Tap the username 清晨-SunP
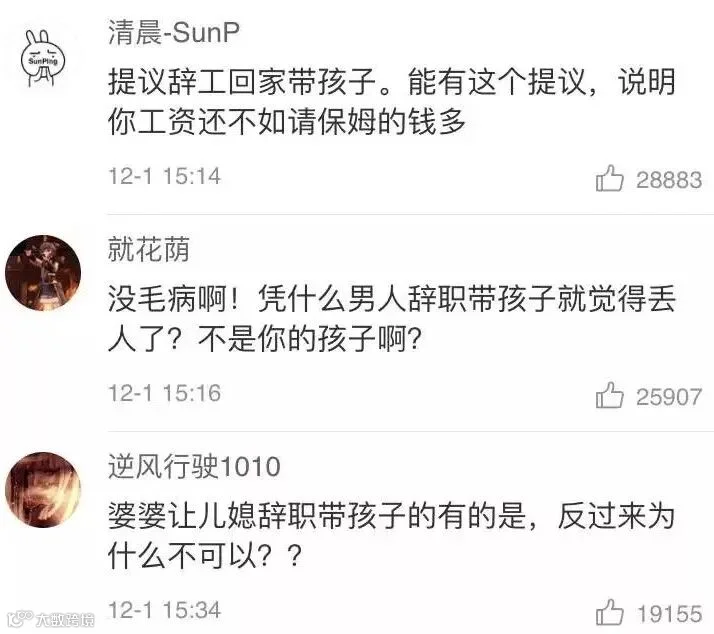714x634 pixels. (173, 33)
